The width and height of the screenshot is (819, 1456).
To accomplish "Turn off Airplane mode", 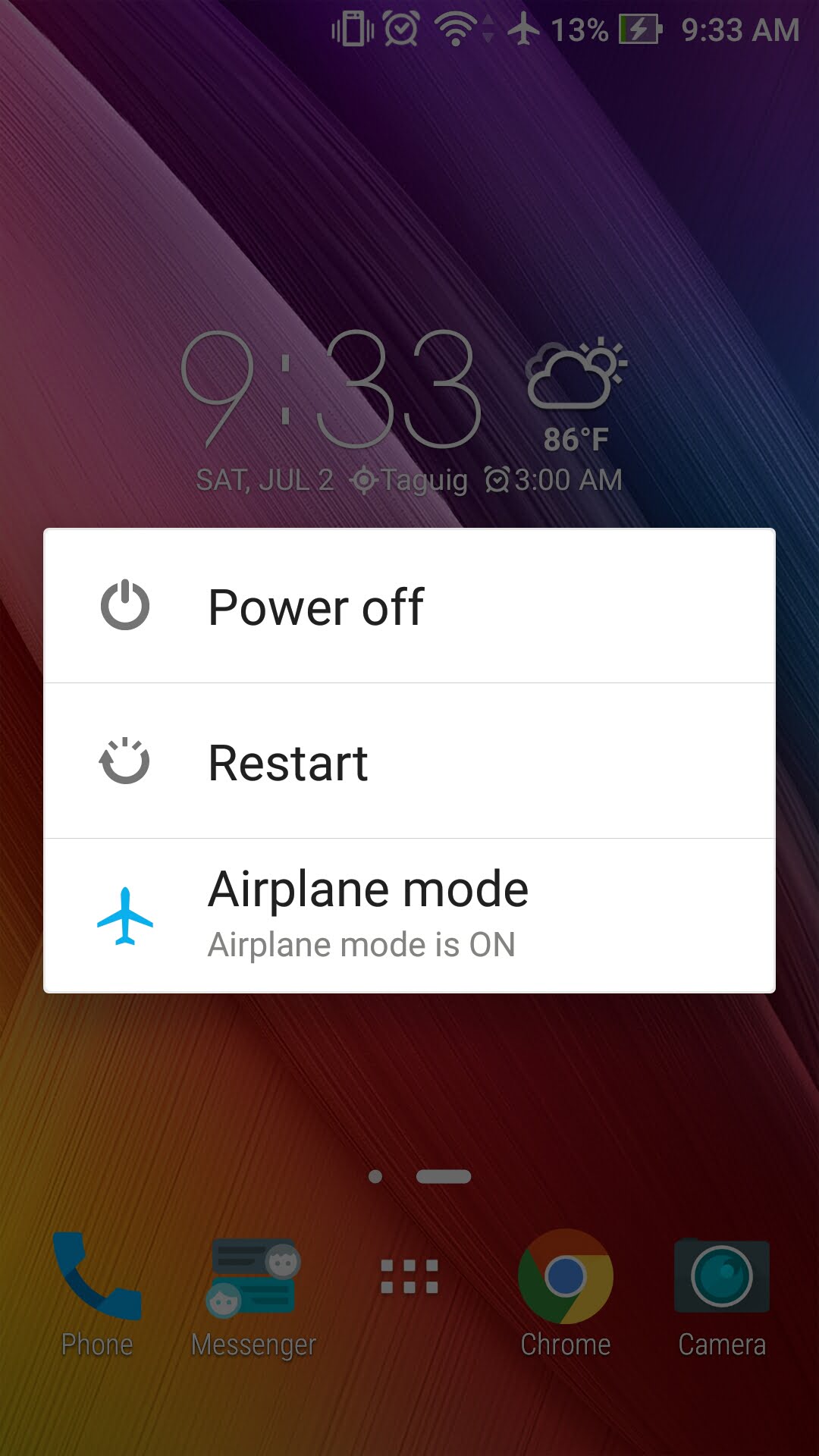I will coord(409,915).
